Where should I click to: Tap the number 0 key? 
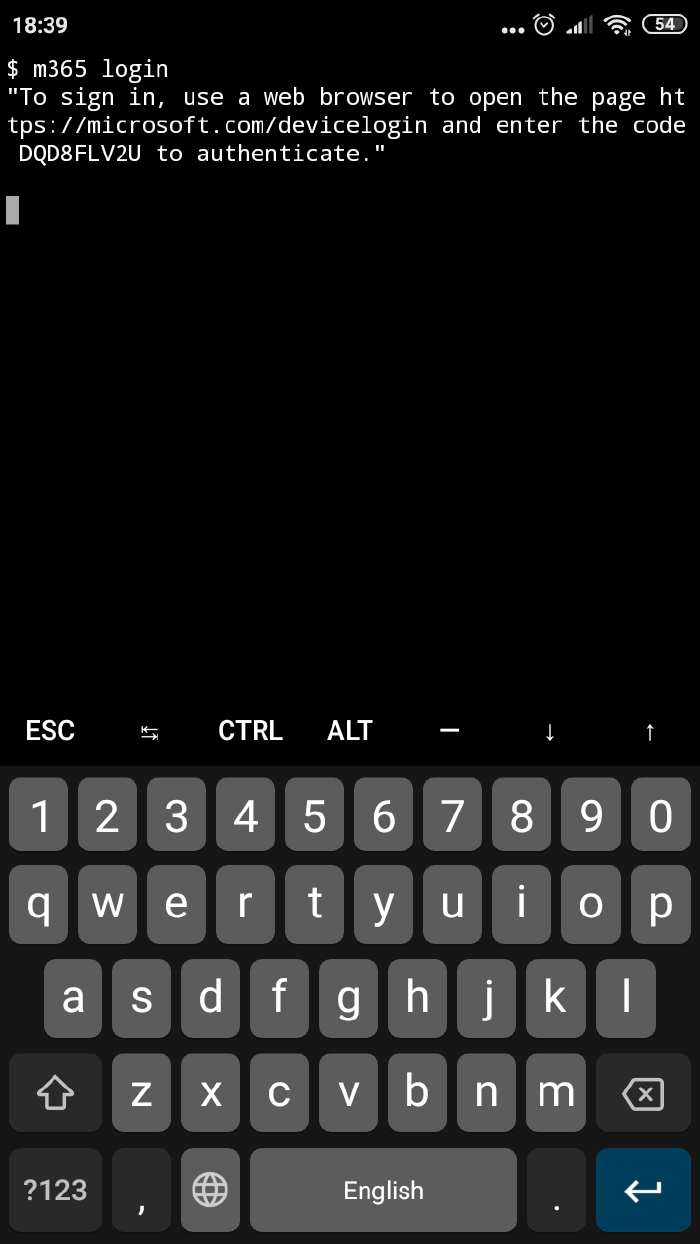660,817
